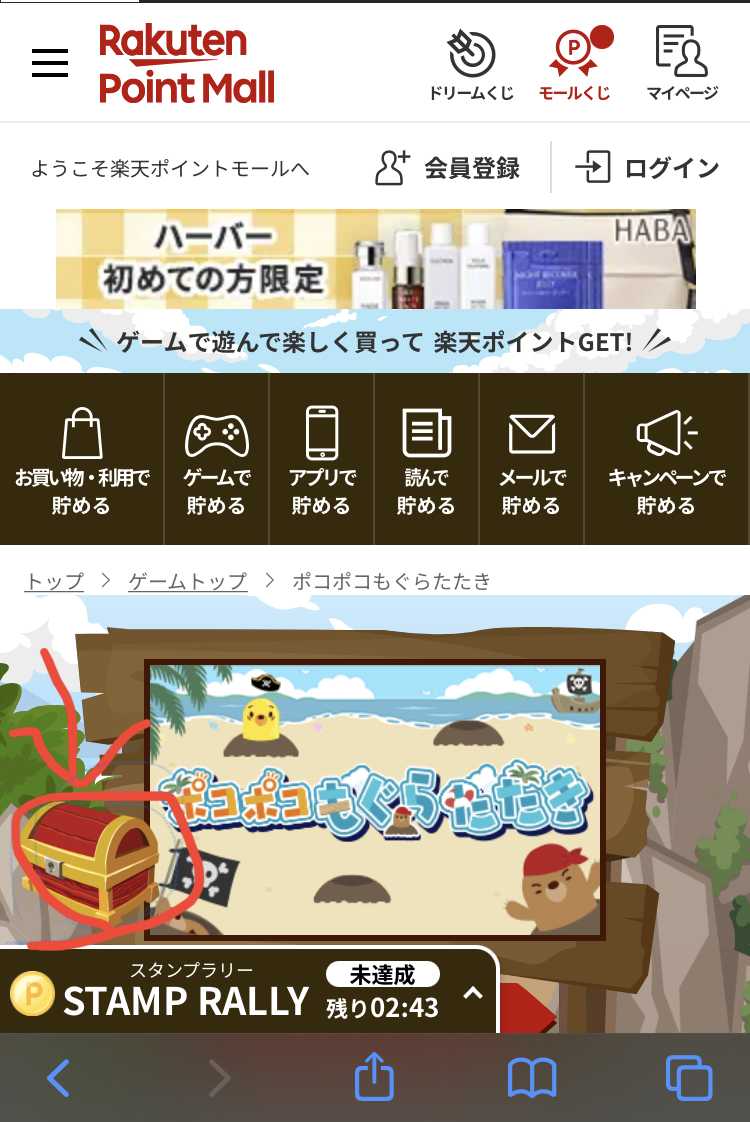Select メールで貯める
Image resolution: width=750 pixels, height=1122 pixels.
[532, 459]
